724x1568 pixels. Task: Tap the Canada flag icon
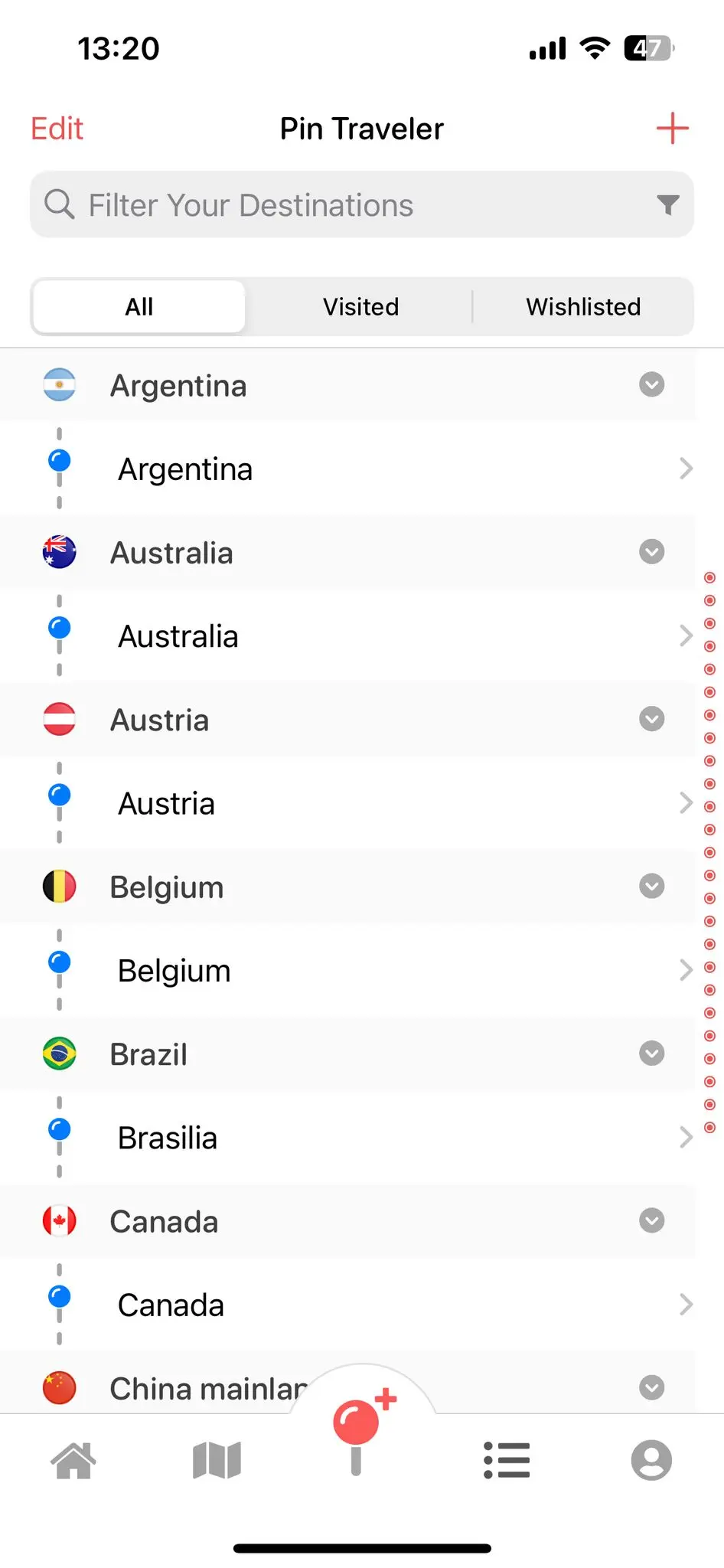[x=59, y=1221]
